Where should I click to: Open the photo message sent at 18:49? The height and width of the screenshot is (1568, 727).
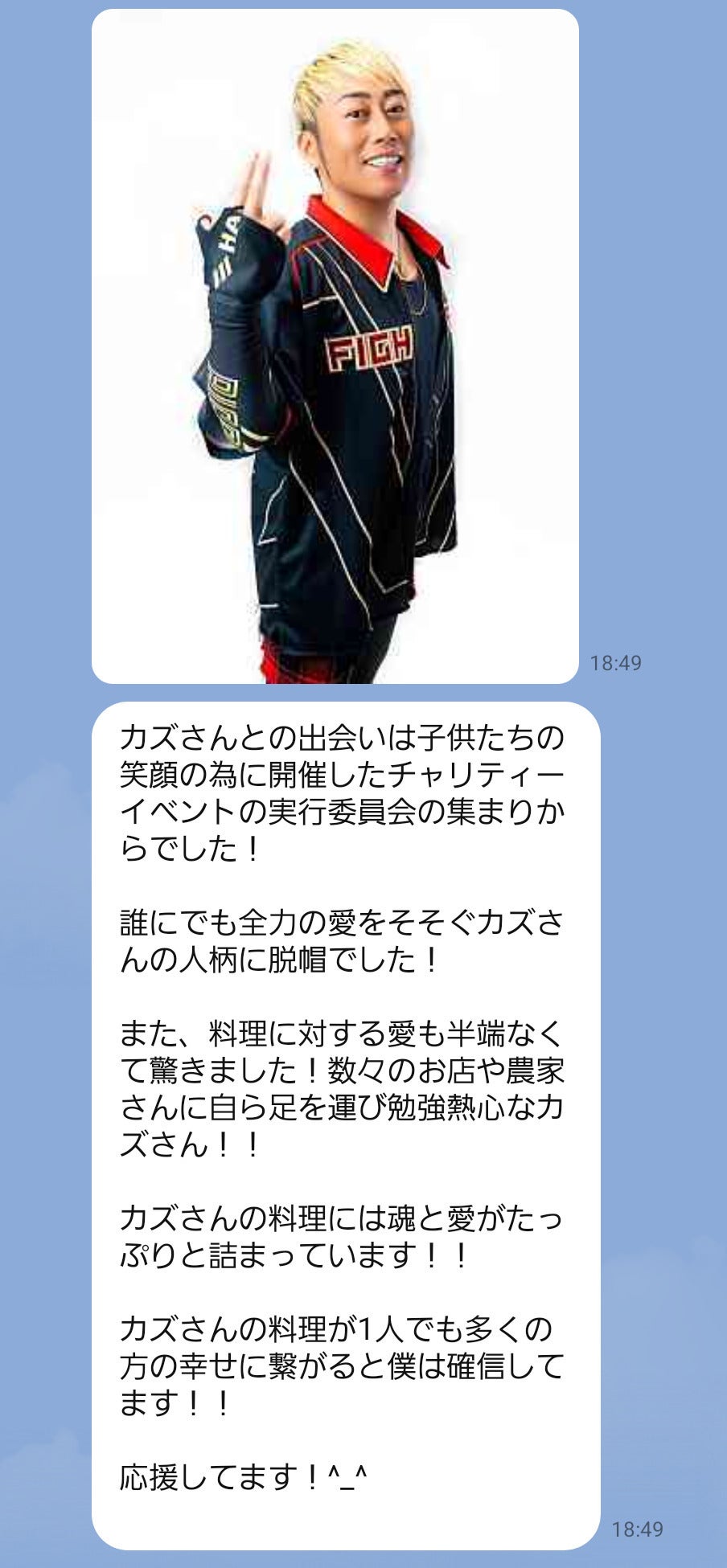pyautogui.click(x=335, y=346)
